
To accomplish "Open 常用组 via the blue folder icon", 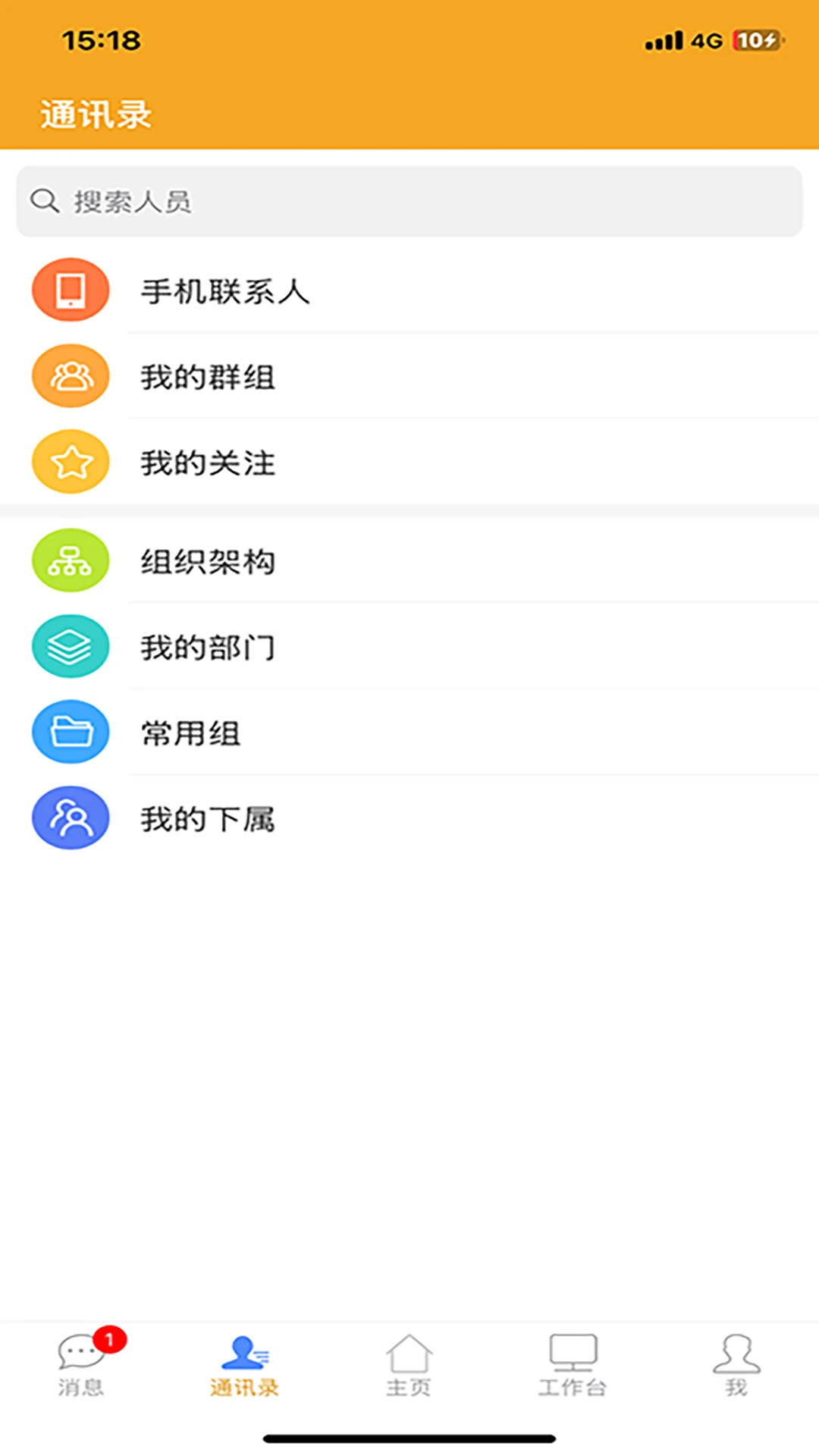I will tap(71, 733).
